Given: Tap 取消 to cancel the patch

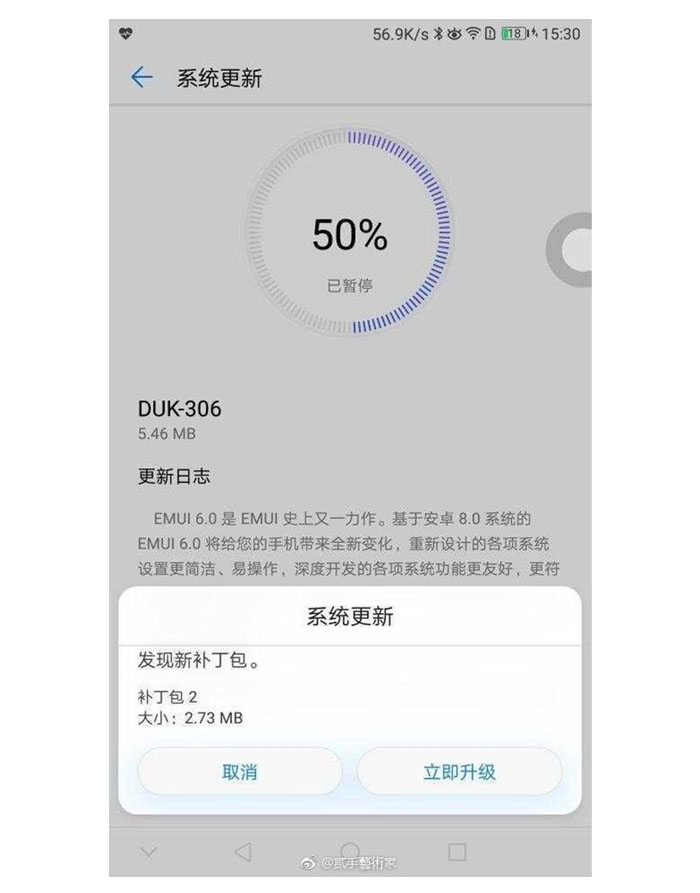Looking at the screenshot, I should pyautogui.click(x=240, y=771).
